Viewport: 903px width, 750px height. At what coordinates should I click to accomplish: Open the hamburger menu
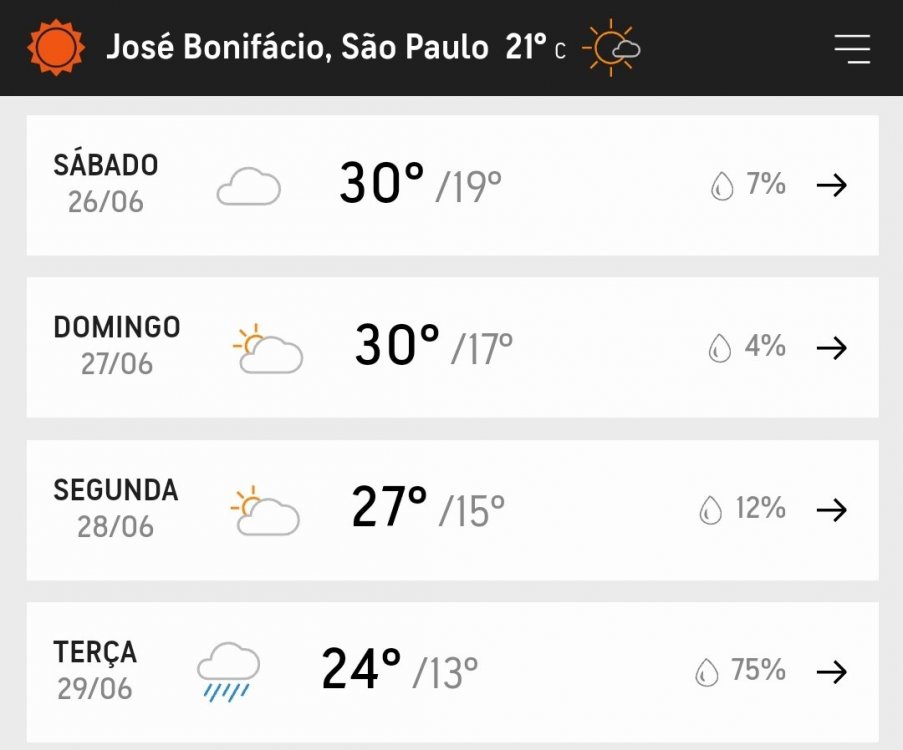pos(852,48)
